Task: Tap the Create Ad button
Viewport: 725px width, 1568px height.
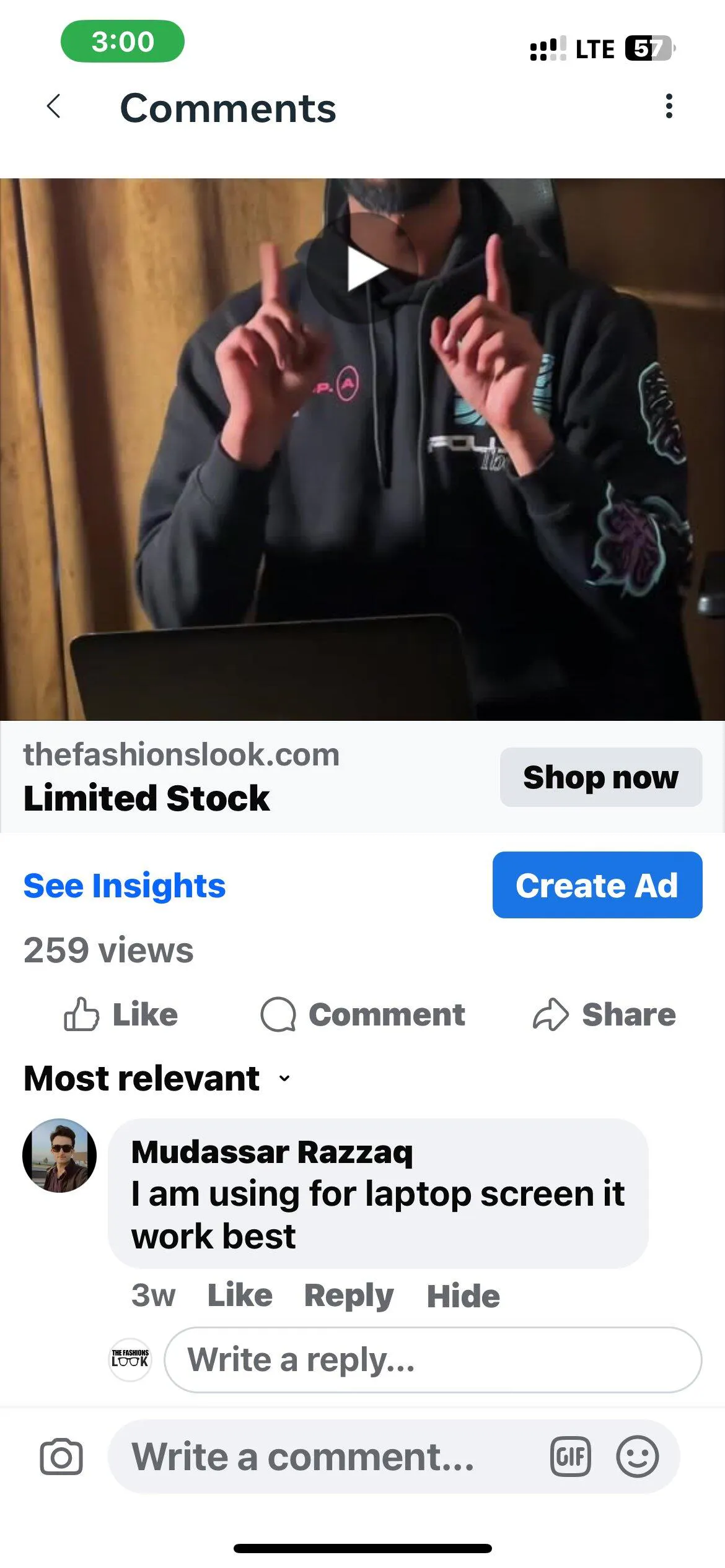Action: click(x=597, y=885)
